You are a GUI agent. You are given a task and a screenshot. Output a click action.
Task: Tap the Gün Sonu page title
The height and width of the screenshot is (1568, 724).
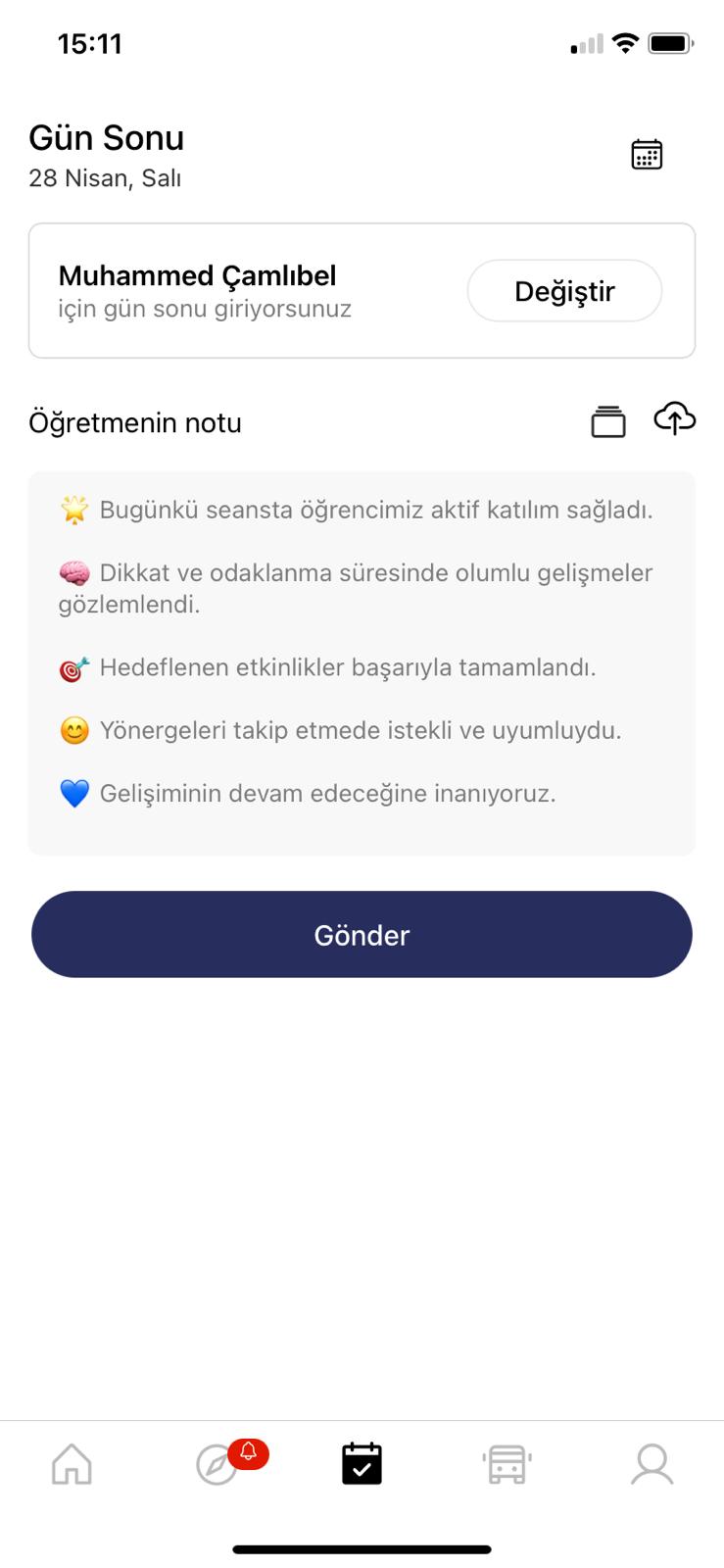[107, 138]
